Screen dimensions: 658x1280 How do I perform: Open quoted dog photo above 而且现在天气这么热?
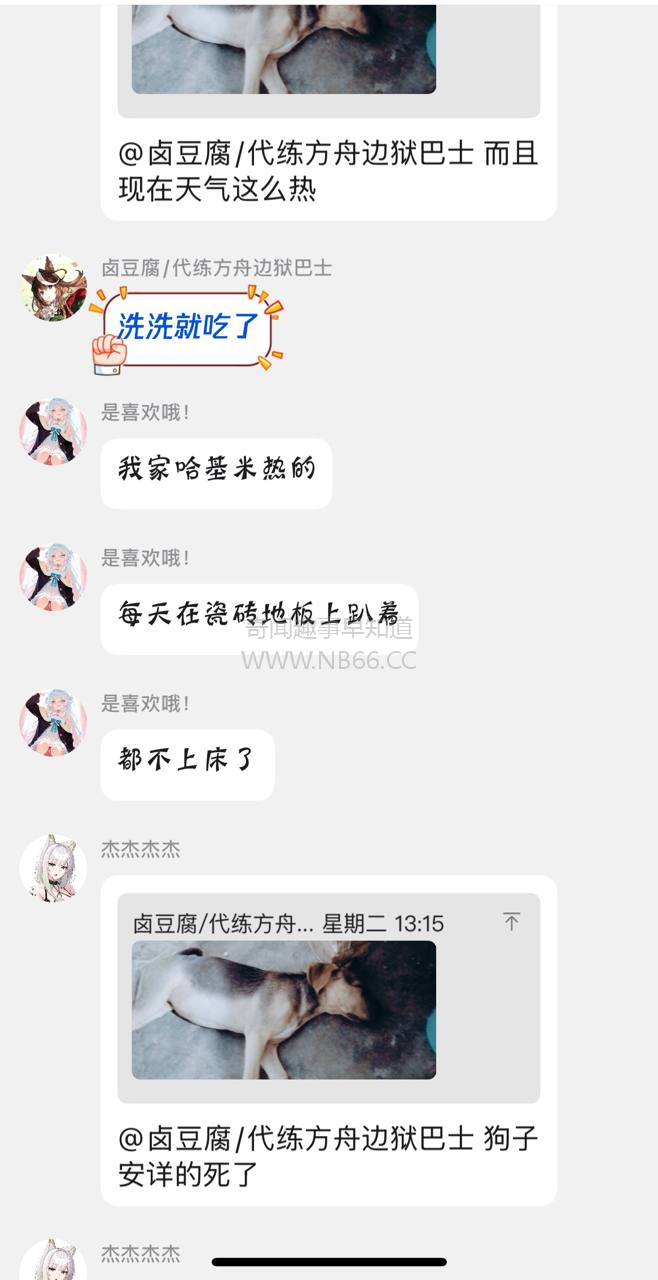click(x=284, y=48)
